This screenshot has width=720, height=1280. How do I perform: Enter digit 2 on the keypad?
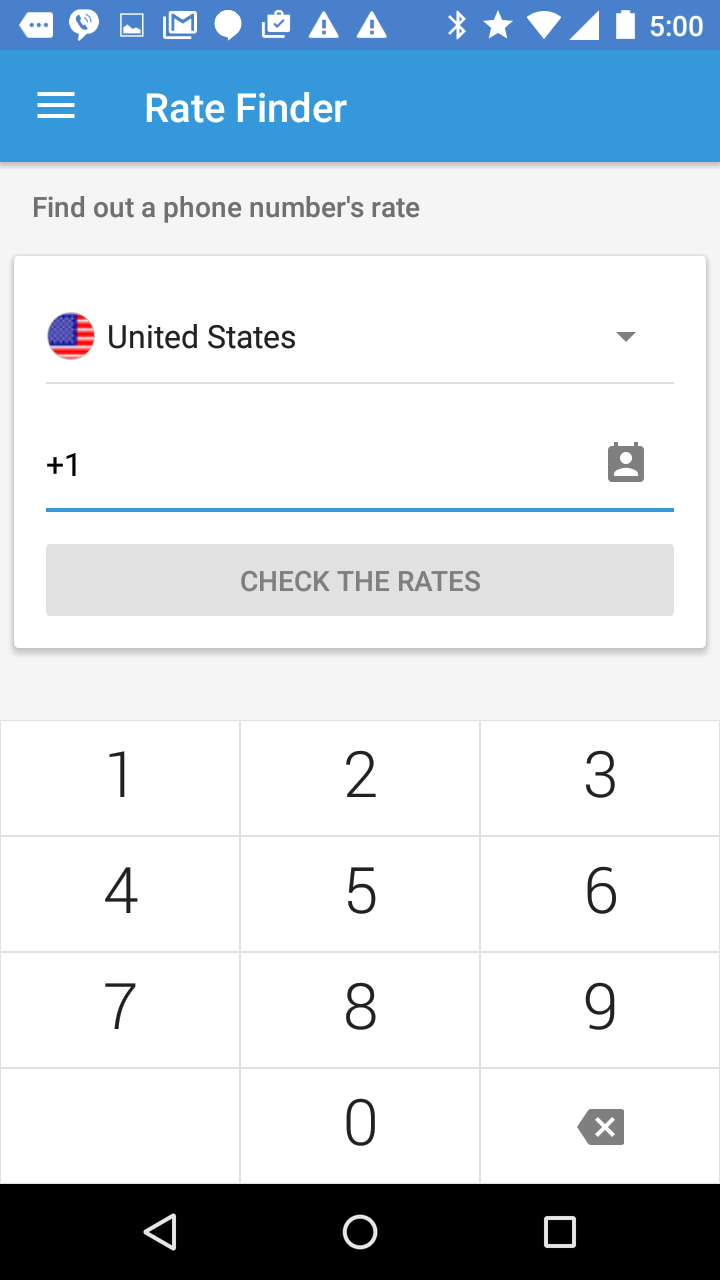pyautogui.click(x=360, y=777)
